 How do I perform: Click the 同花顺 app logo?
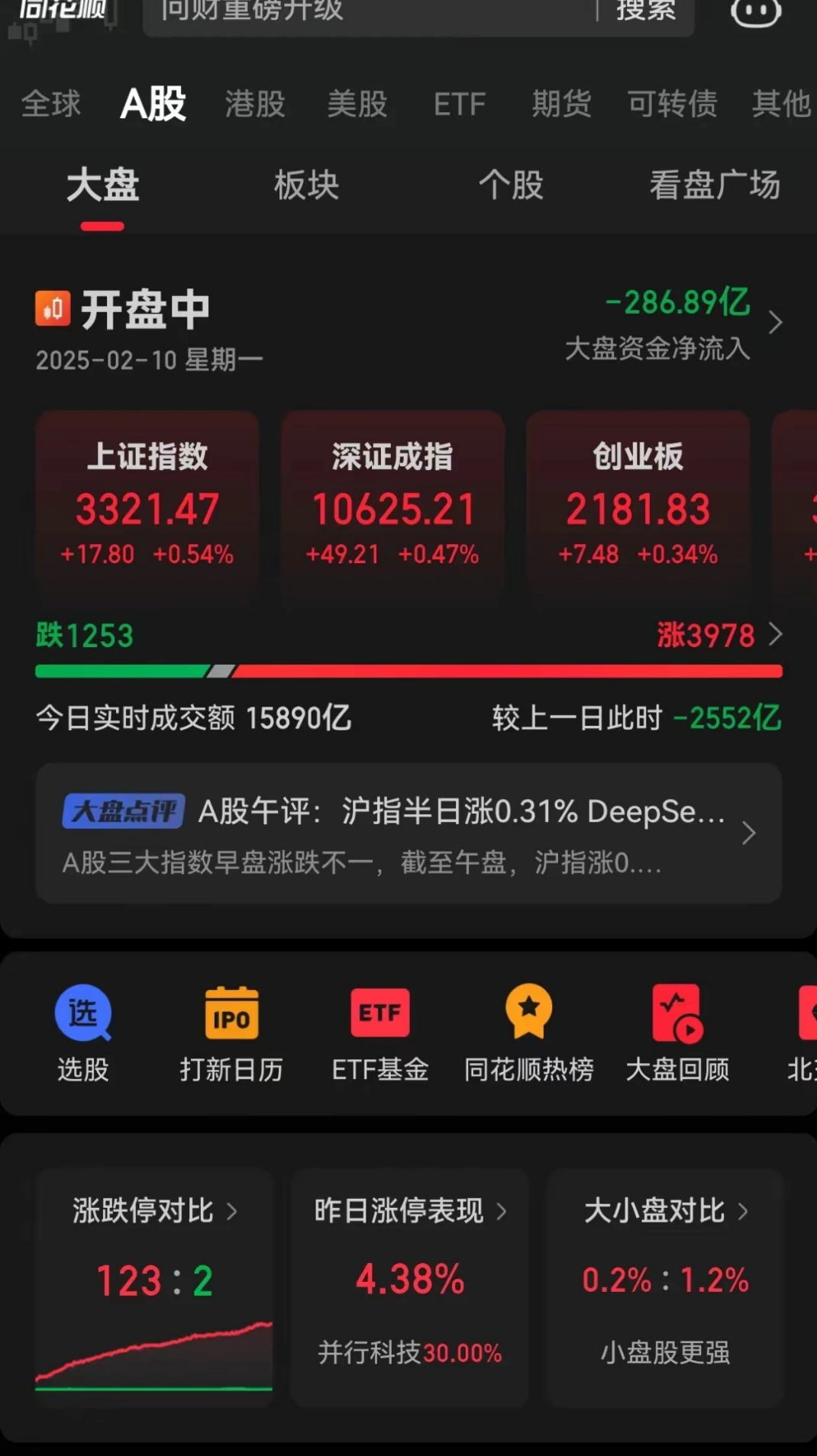click(x=60, y=15)
